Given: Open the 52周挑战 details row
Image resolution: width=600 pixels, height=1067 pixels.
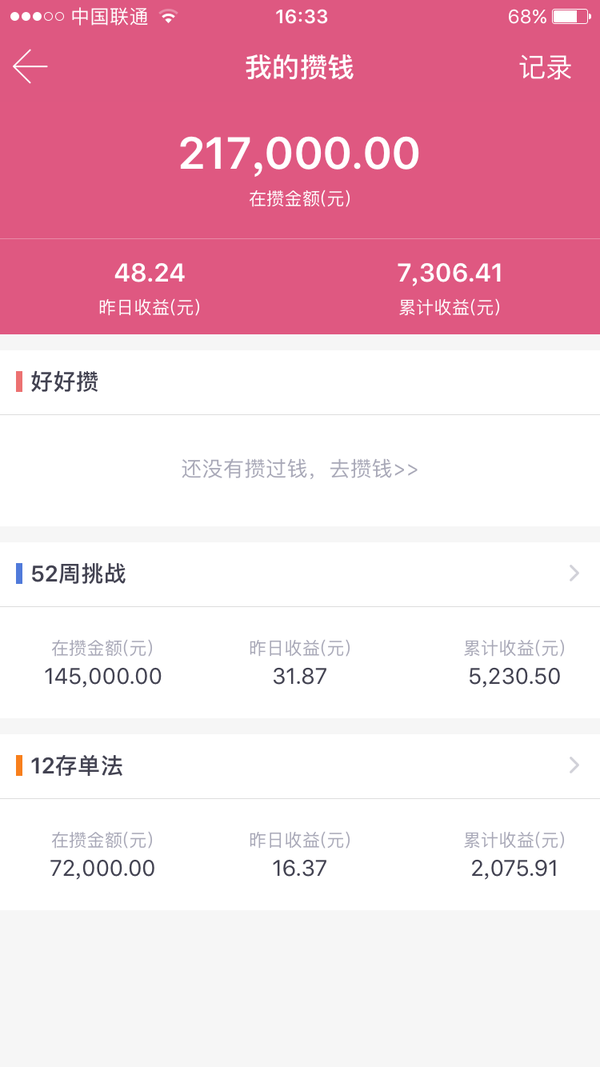Looking at the screenshot, I should click(300, 574).
